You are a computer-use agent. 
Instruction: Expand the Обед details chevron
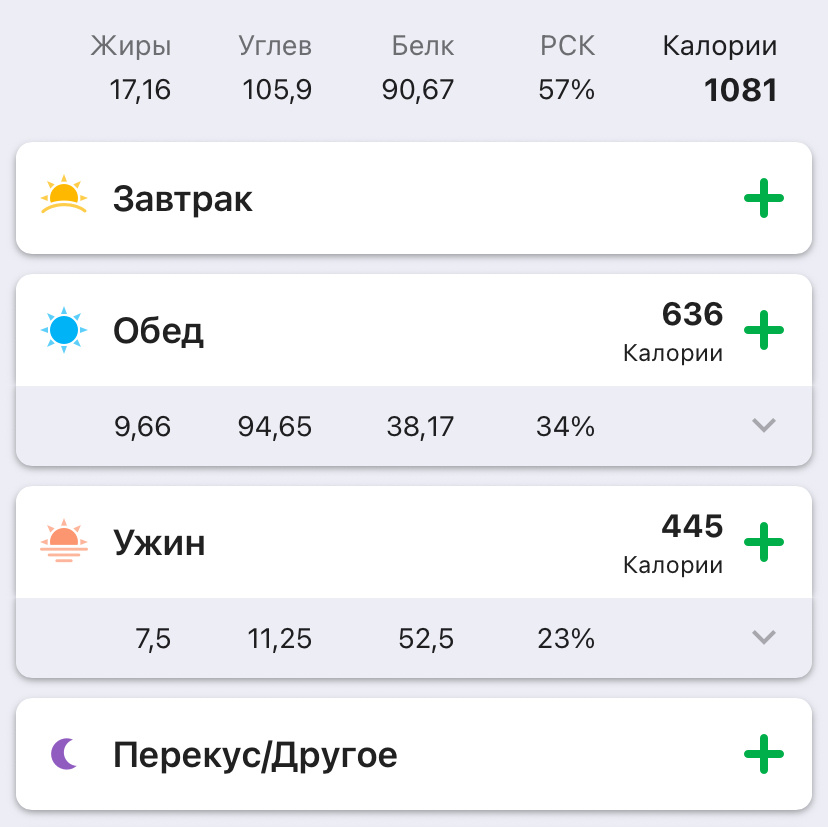pos(763,426)
